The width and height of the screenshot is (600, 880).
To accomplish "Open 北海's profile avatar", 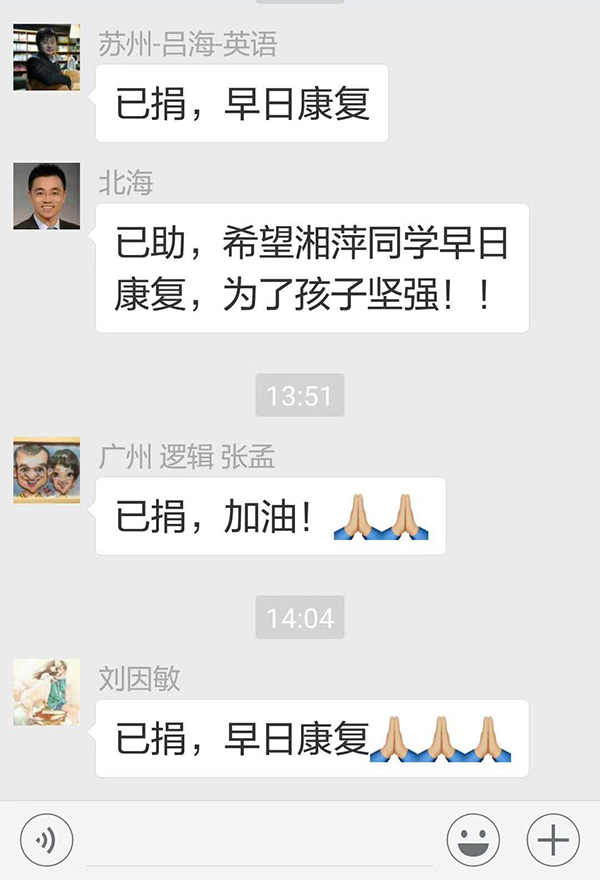I will point(46,196).
